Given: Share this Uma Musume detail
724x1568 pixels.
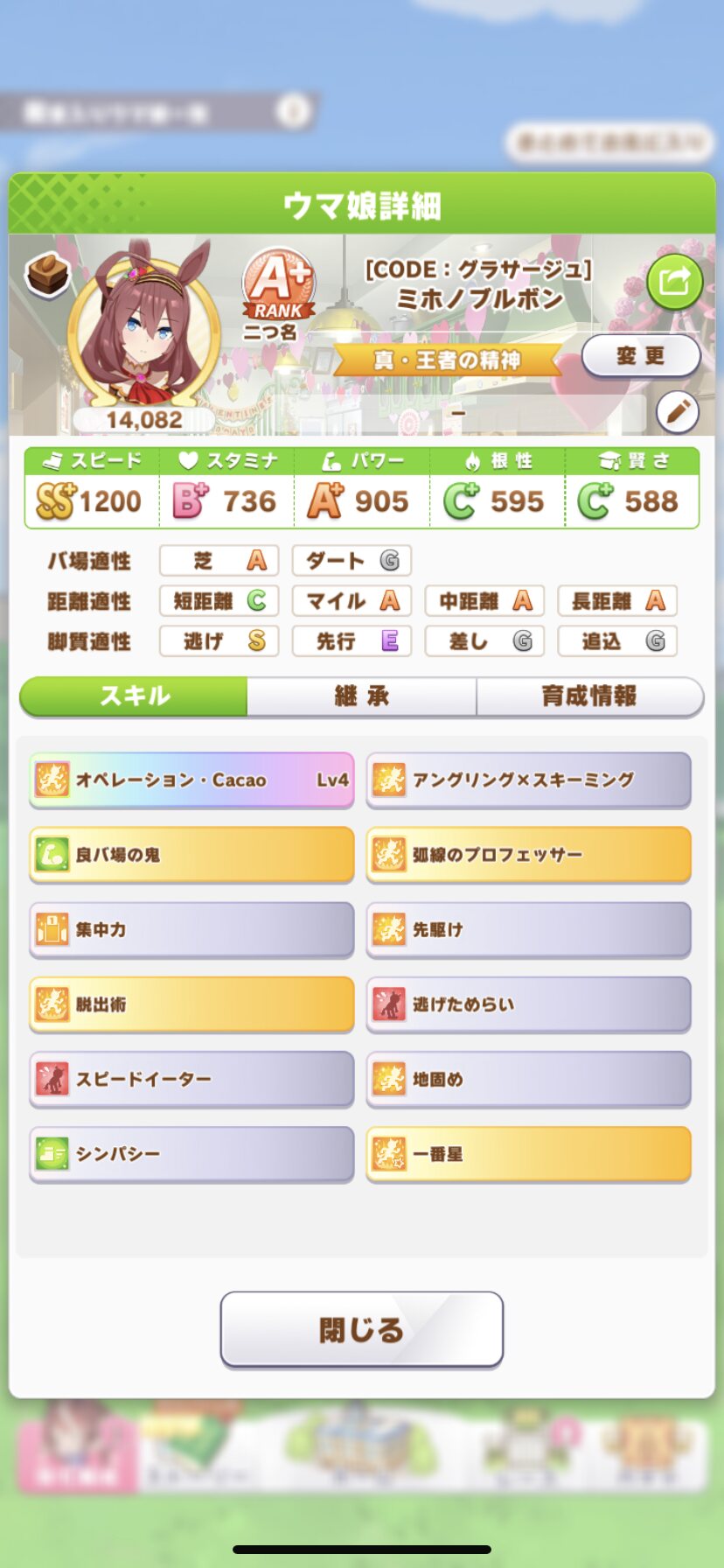Looking at the screenshot, I should [674, 282].
